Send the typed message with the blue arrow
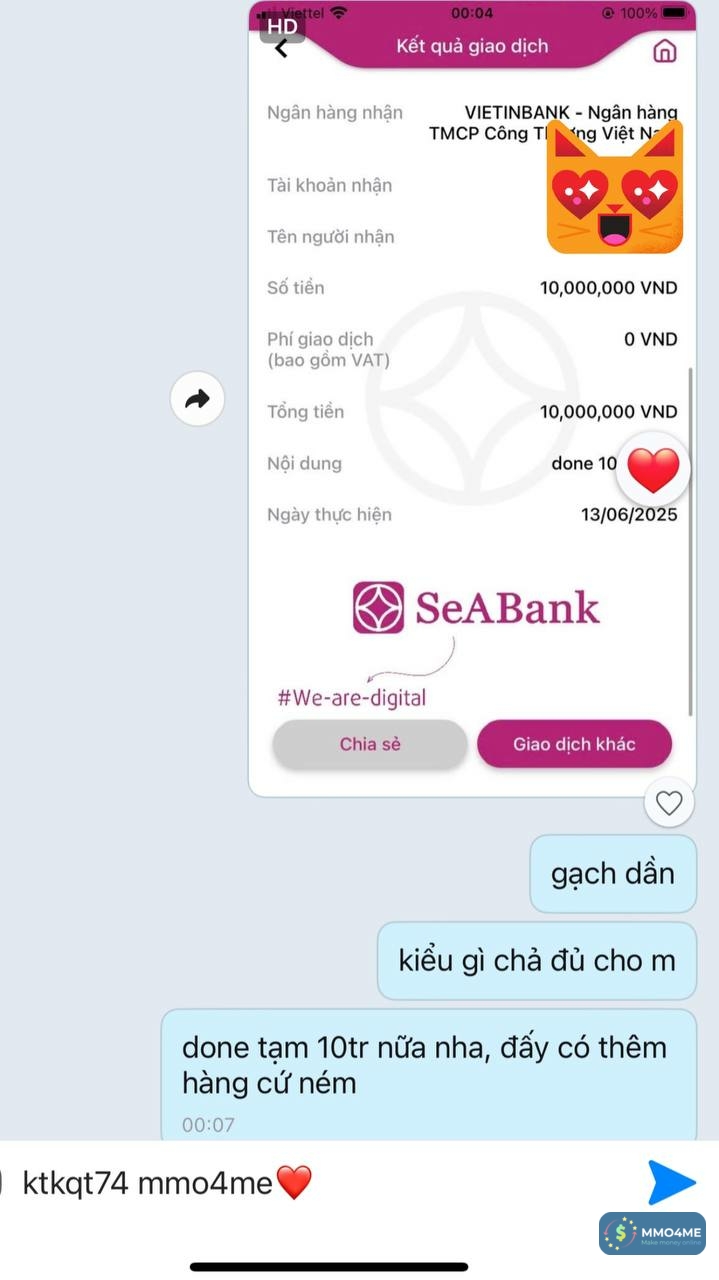This screenshot has width=719, height=1280. 671,1183
